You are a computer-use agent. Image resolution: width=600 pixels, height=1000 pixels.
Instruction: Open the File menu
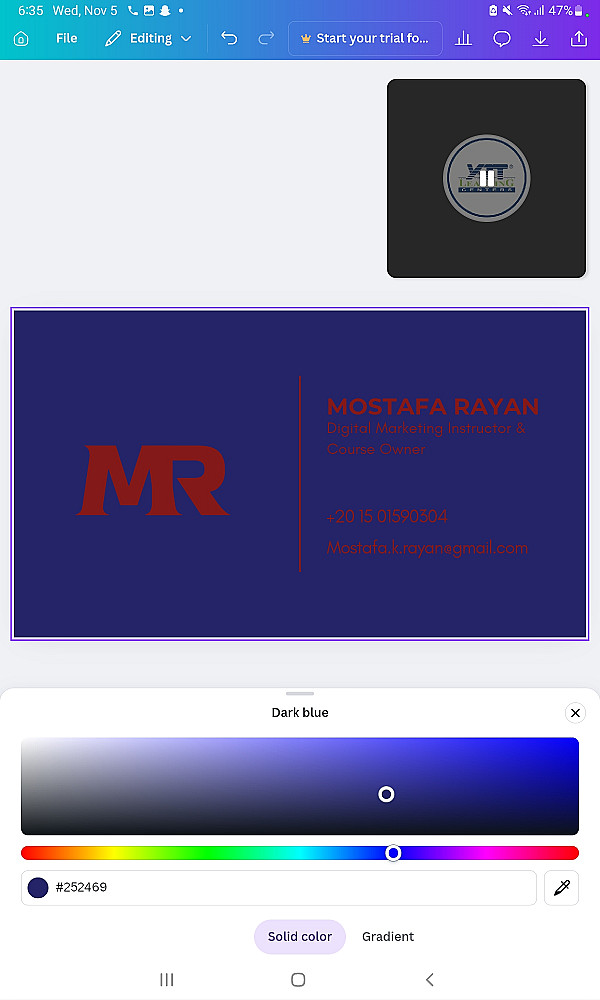pos(67,39)
